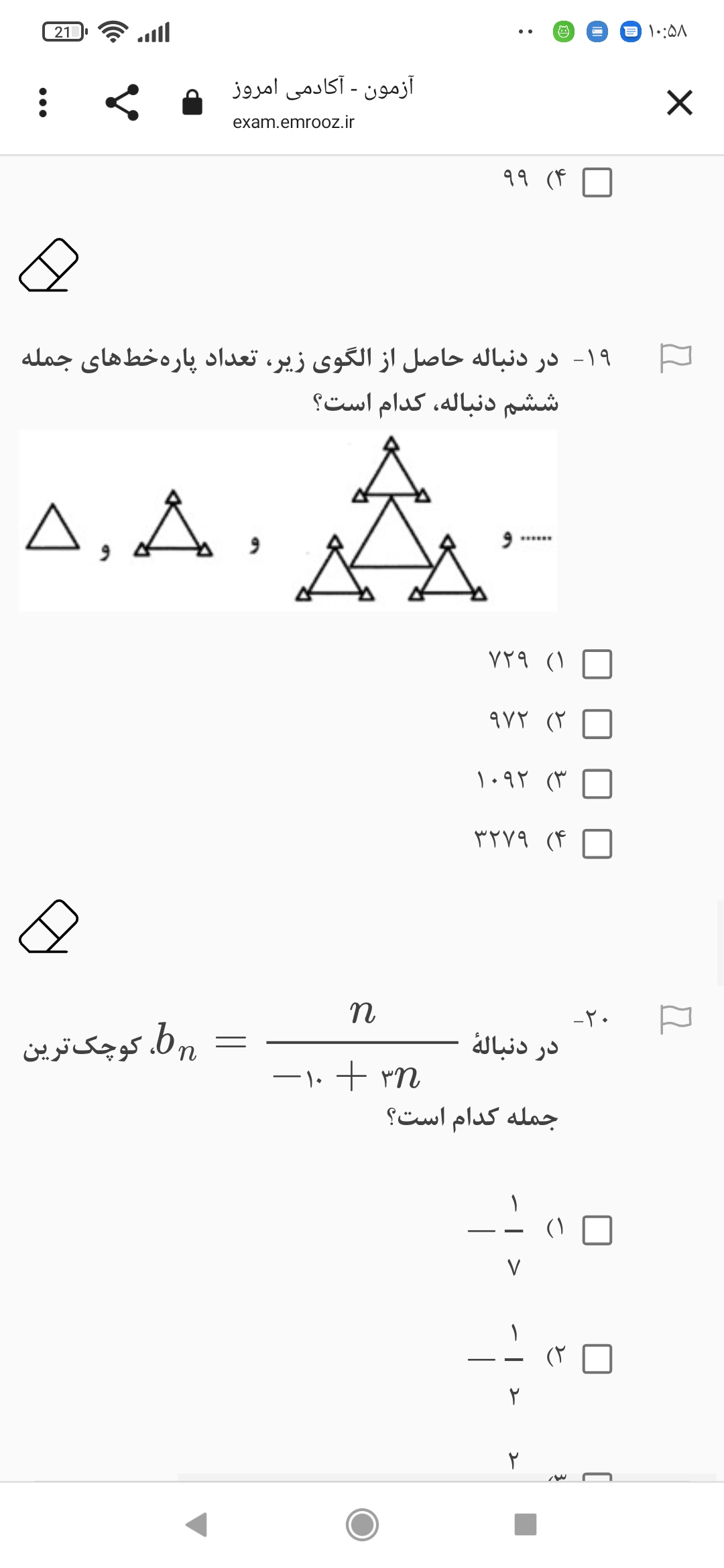
Task: Erase the answer for question 19
Action: click(49, 926)
